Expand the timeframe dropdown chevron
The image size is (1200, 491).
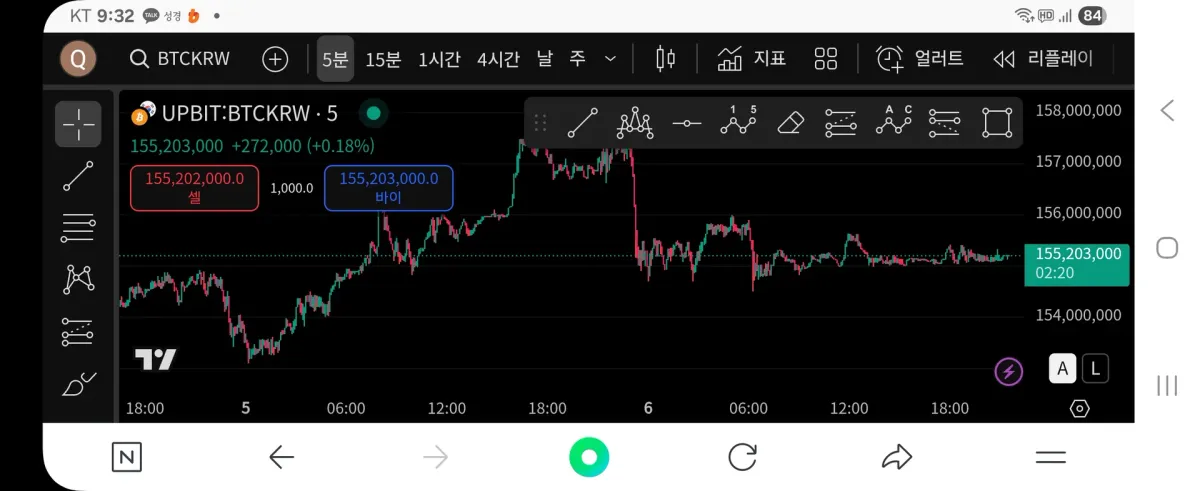point(610,59)
